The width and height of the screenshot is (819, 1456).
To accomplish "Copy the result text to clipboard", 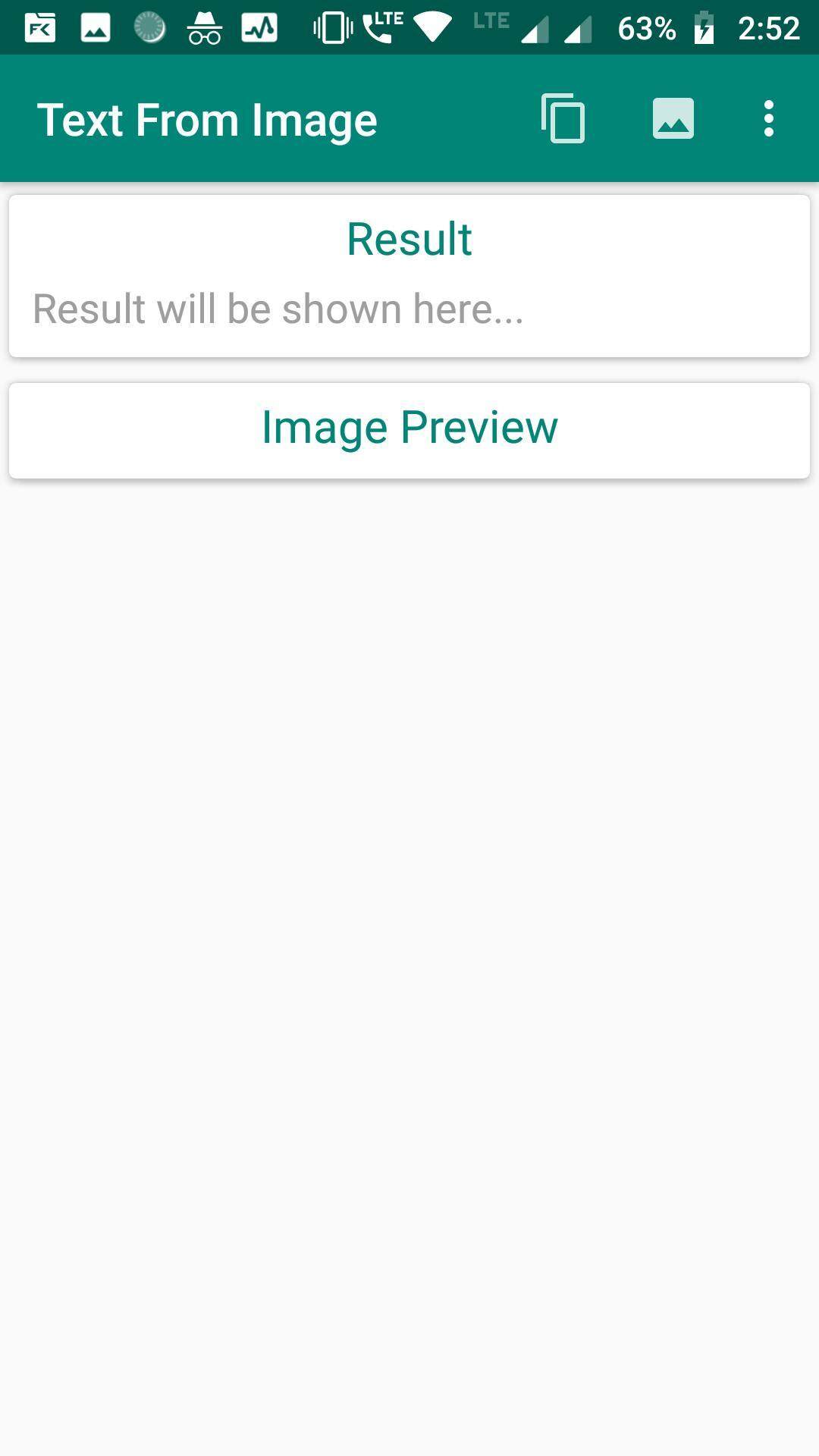I will 563,119.
